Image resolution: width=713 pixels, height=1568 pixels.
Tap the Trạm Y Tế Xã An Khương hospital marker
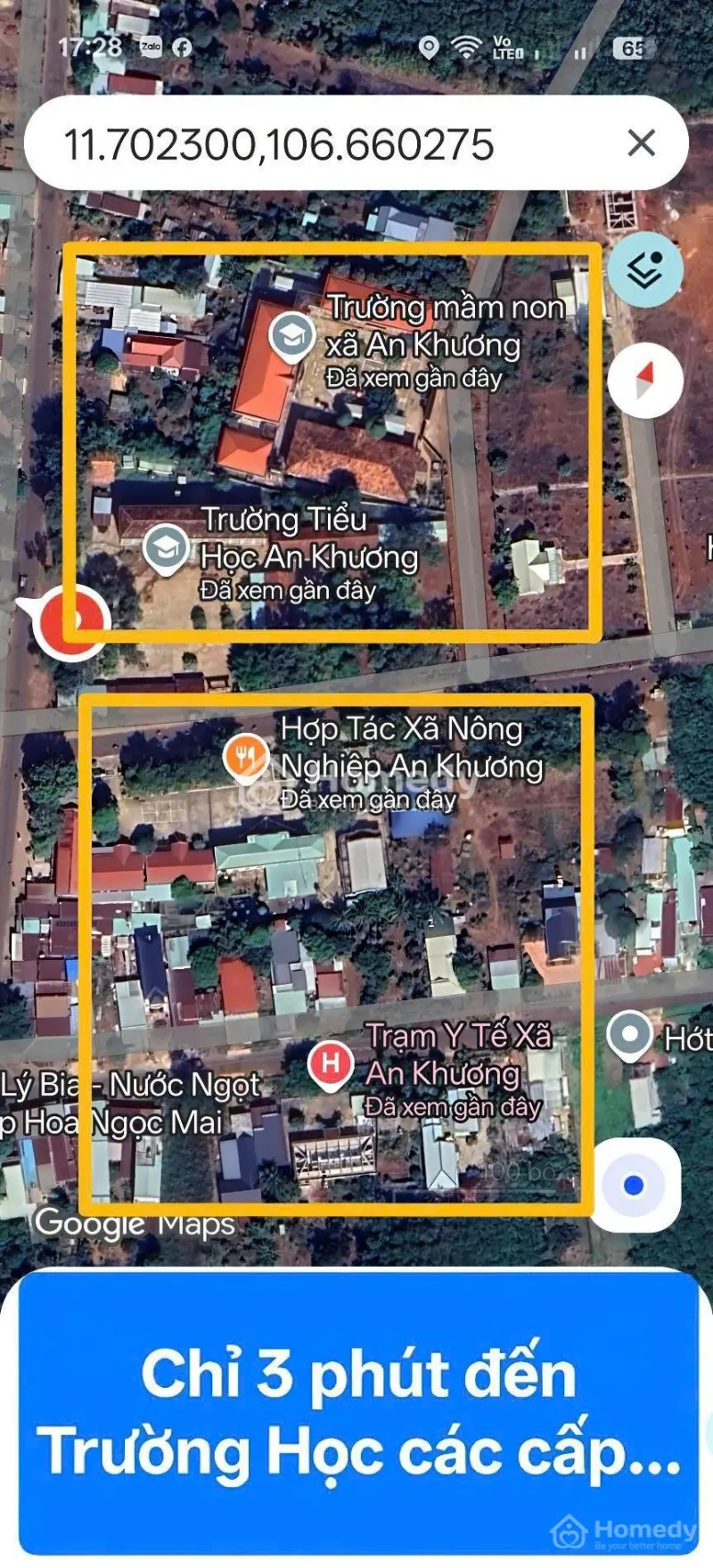click(330, 1063)
